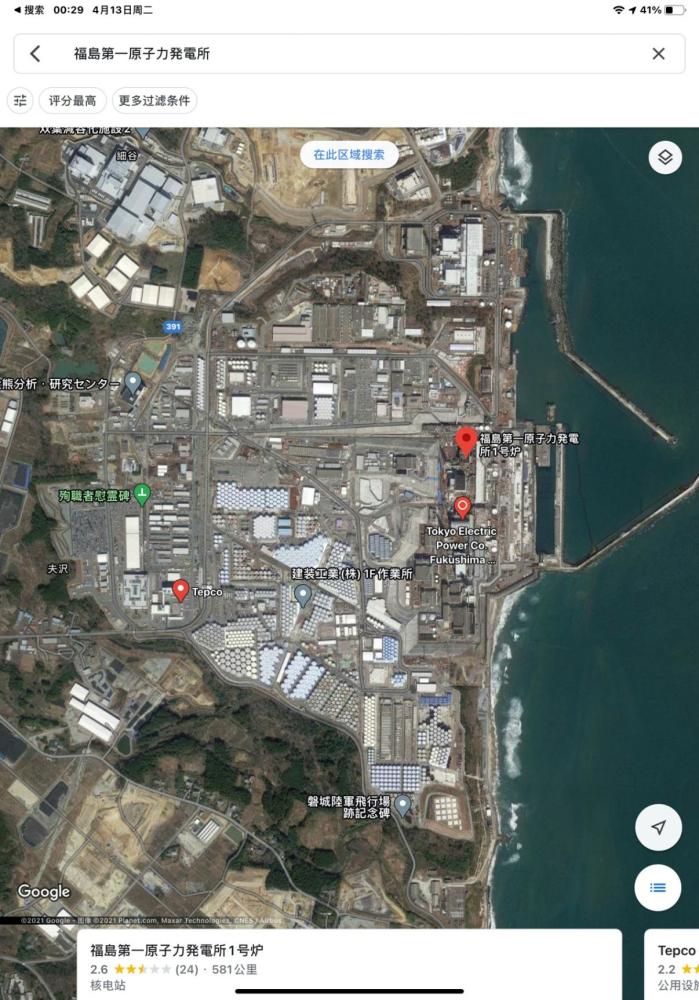
Task: Open 更多过滤条件 chip
Action: coord(153,100)
